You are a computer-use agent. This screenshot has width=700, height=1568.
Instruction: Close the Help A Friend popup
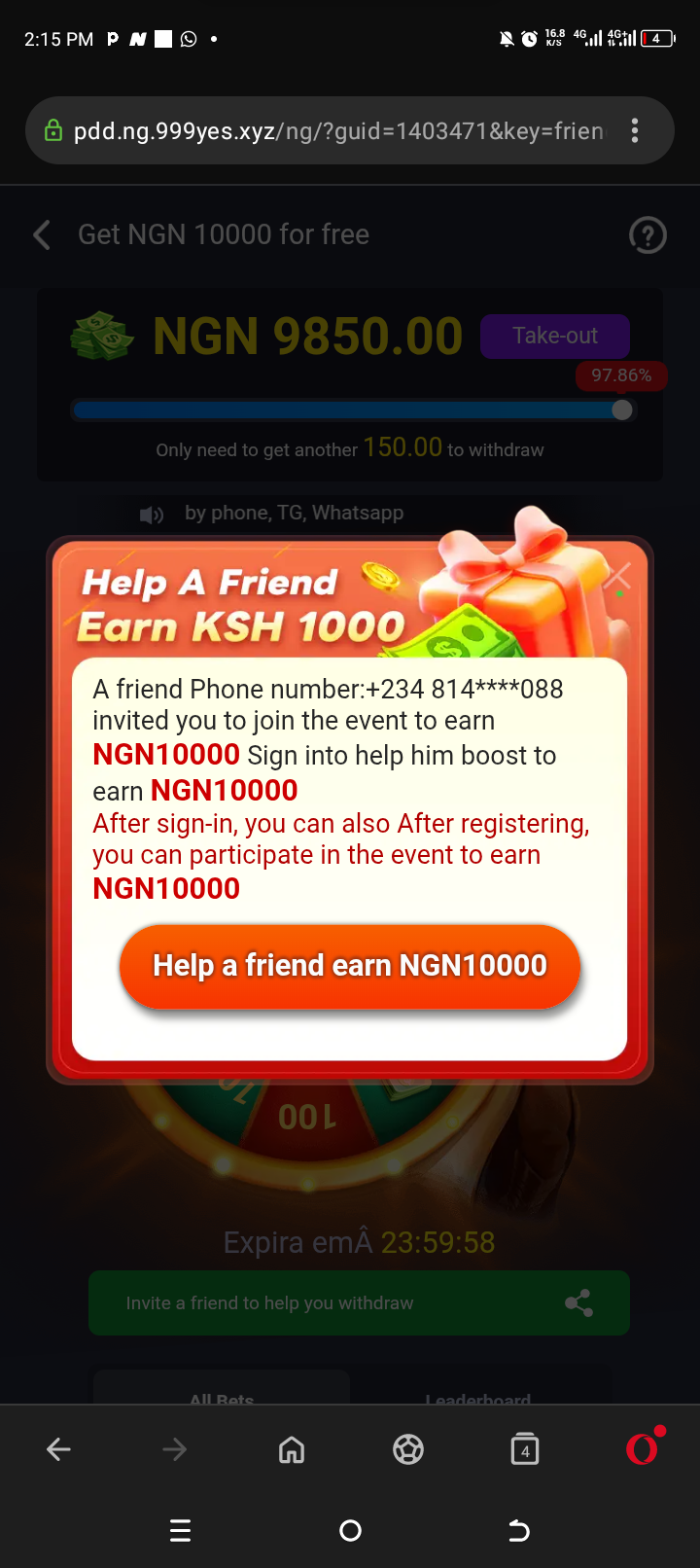pos(618,578)
